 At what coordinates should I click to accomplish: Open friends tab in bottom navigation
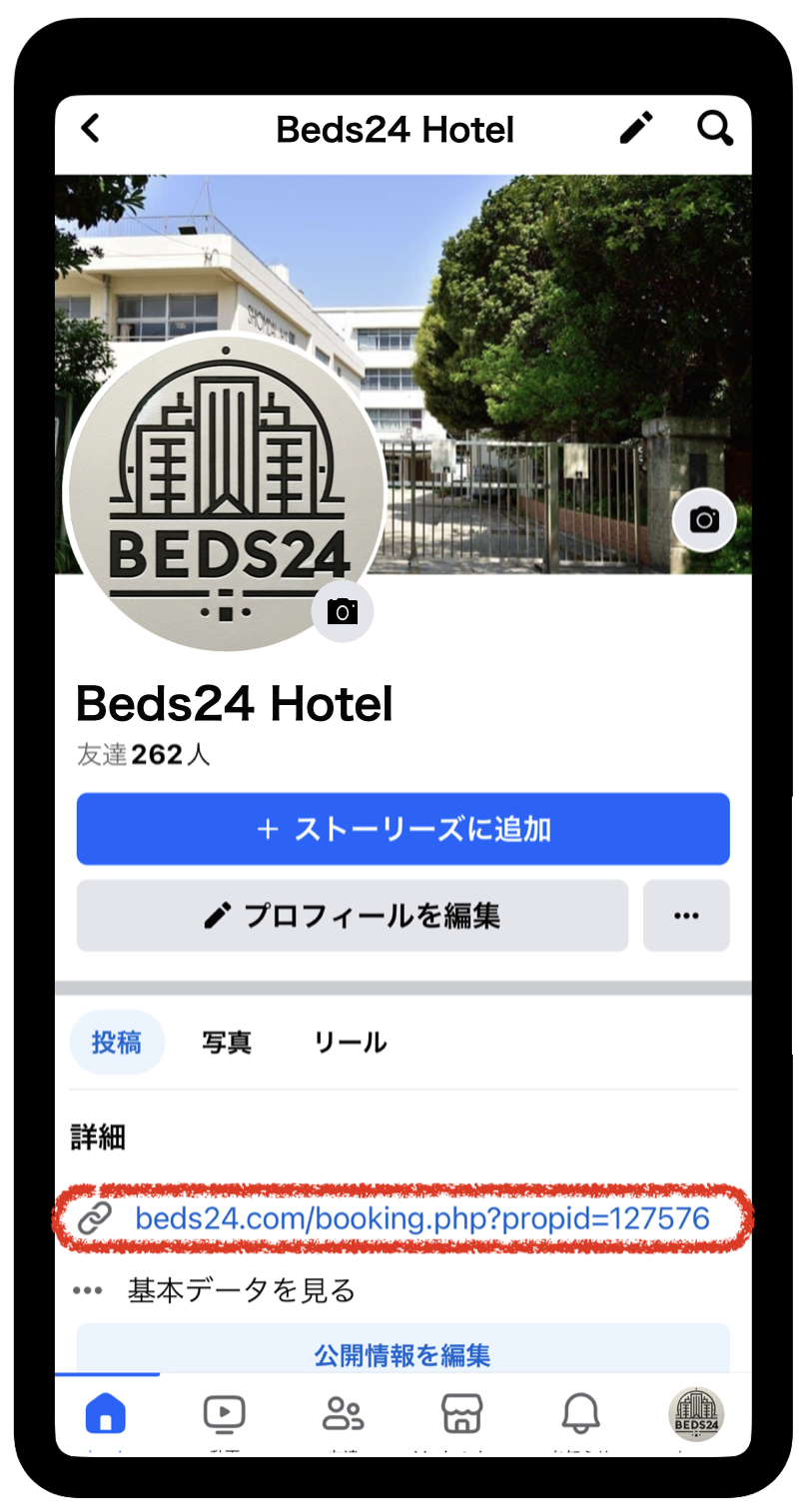343,1414
